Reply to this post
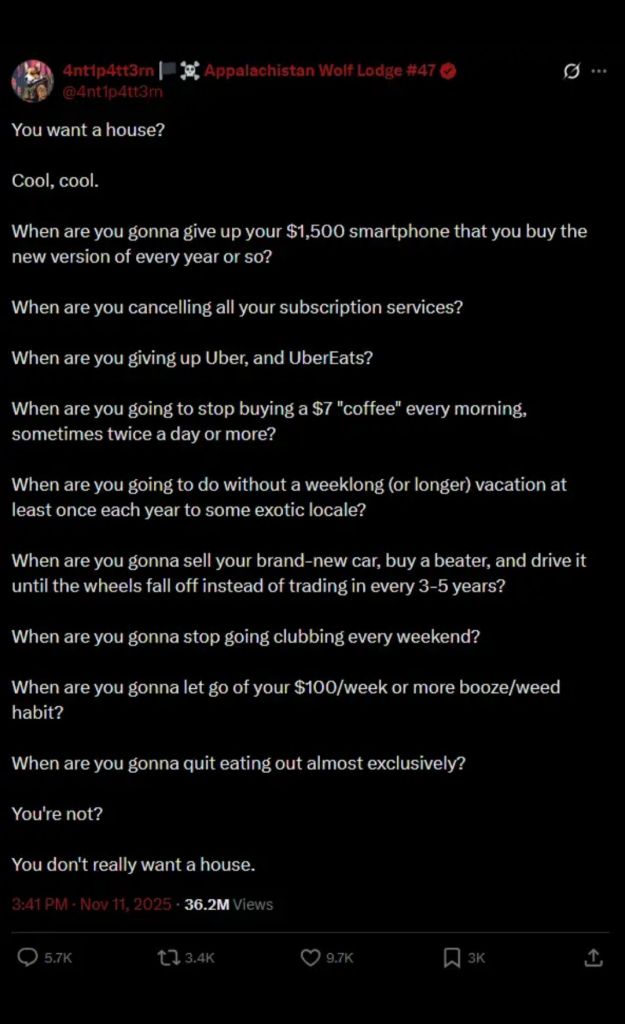 pyautogui.click(x=28, y=957)
